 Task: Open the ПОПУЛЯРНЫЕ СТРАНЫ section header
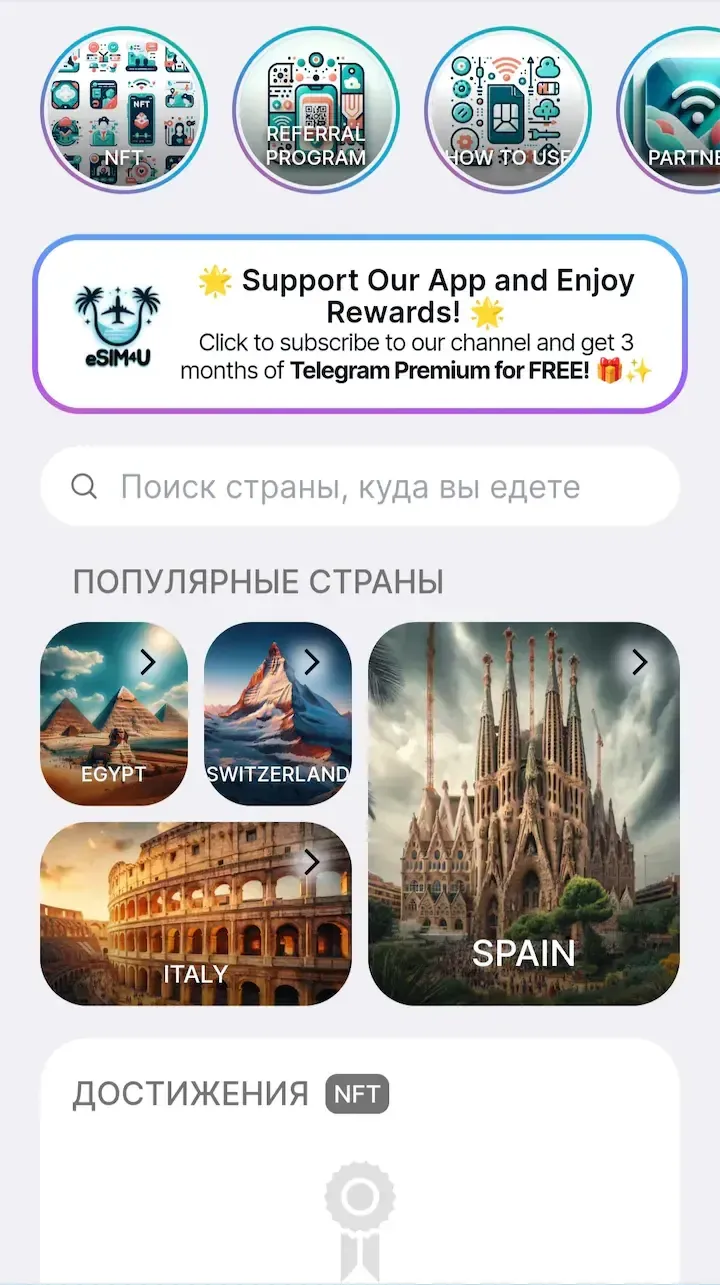tap(257, 581)
